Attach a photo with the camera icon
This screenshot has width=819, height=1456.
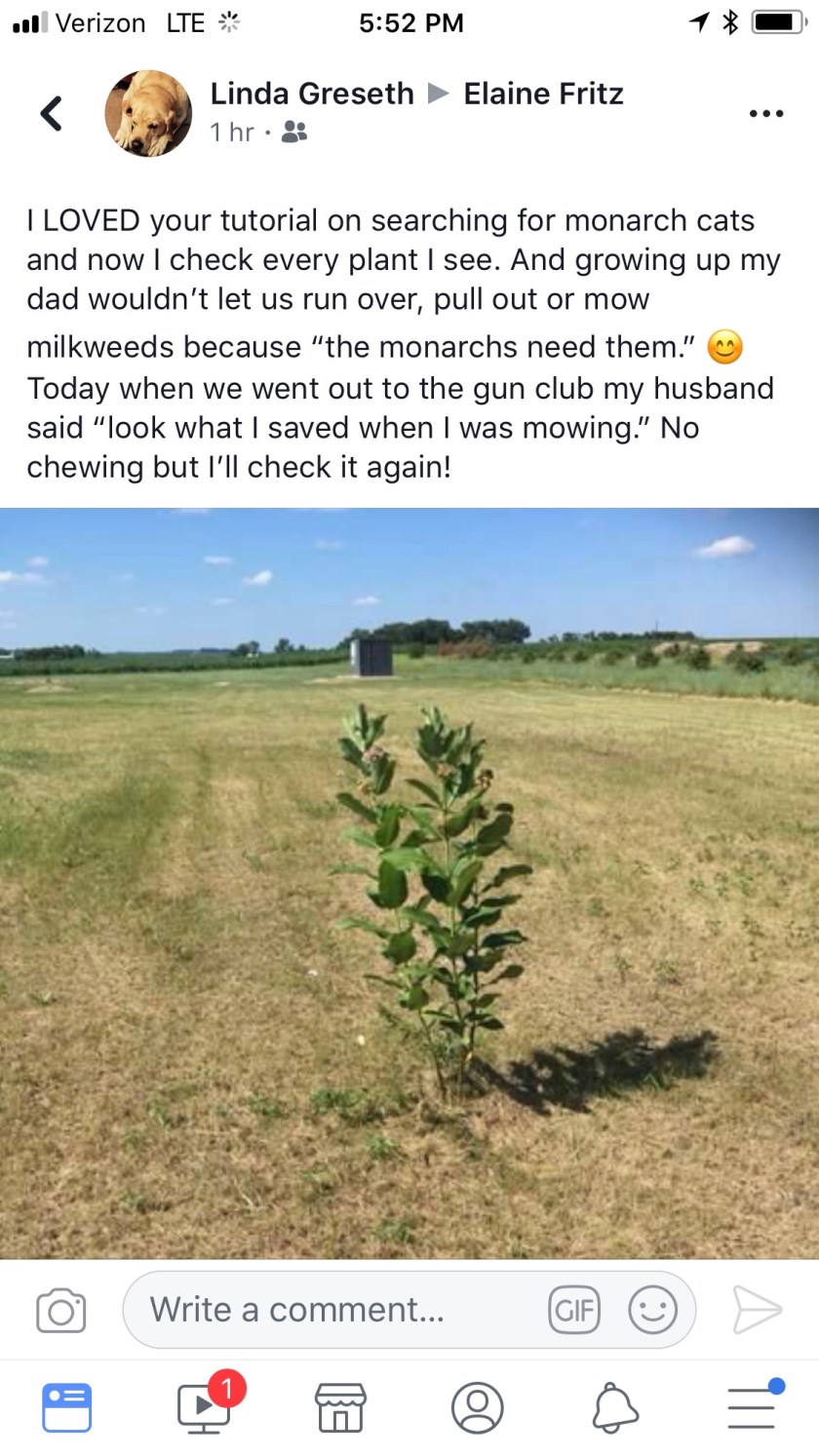(60, 1310)
